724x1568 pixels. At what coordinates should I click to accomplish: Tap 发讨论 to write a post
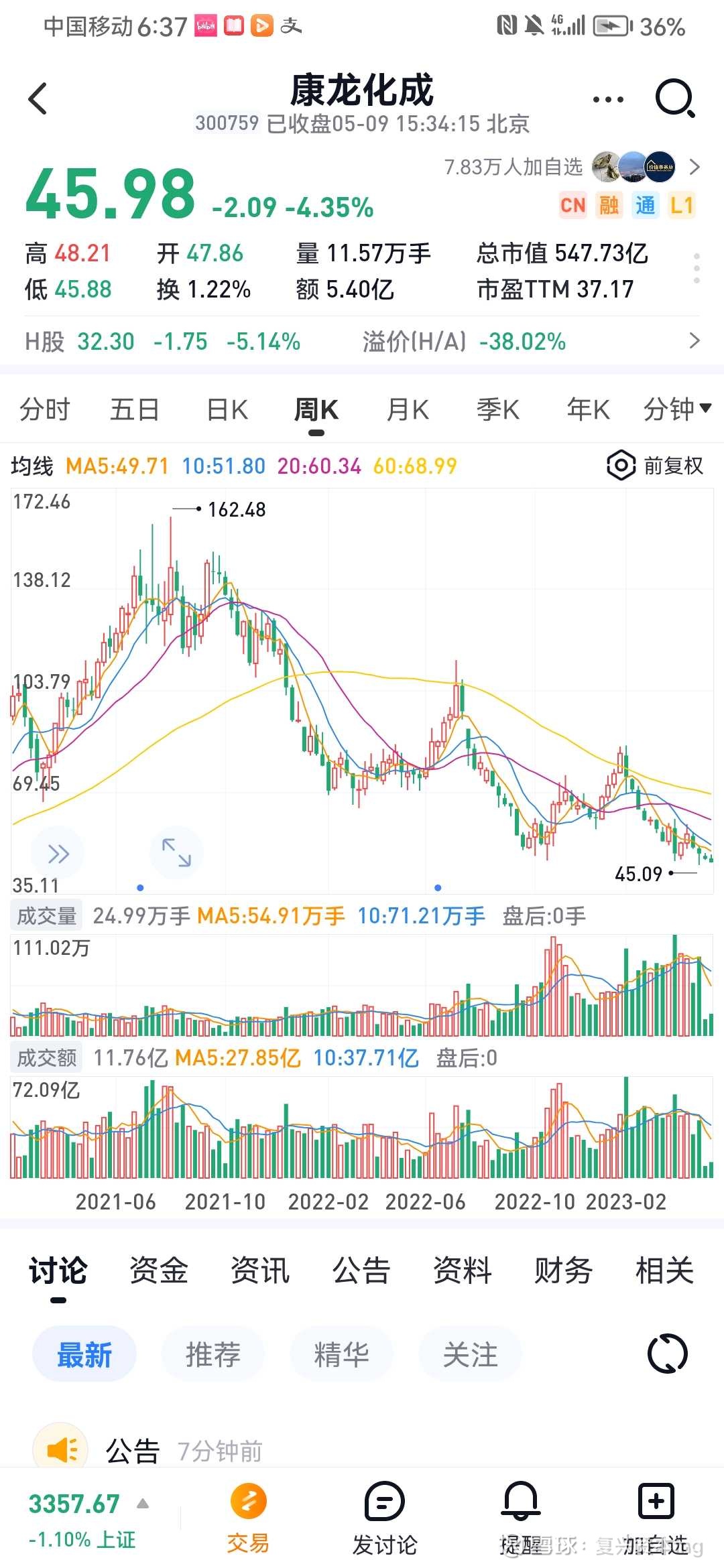coord(385,1519)
